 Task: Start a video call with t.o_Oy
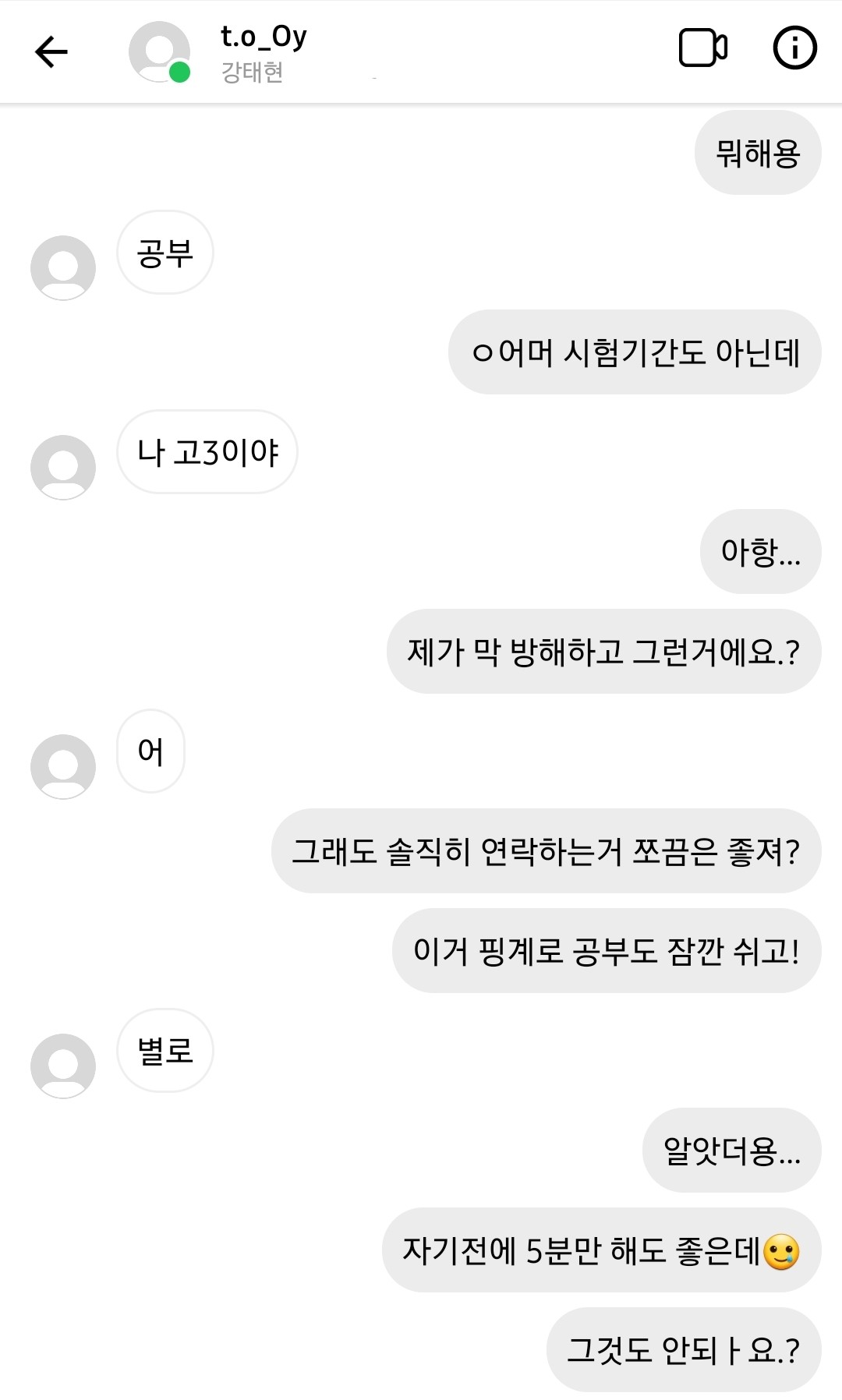click(702, 48)
